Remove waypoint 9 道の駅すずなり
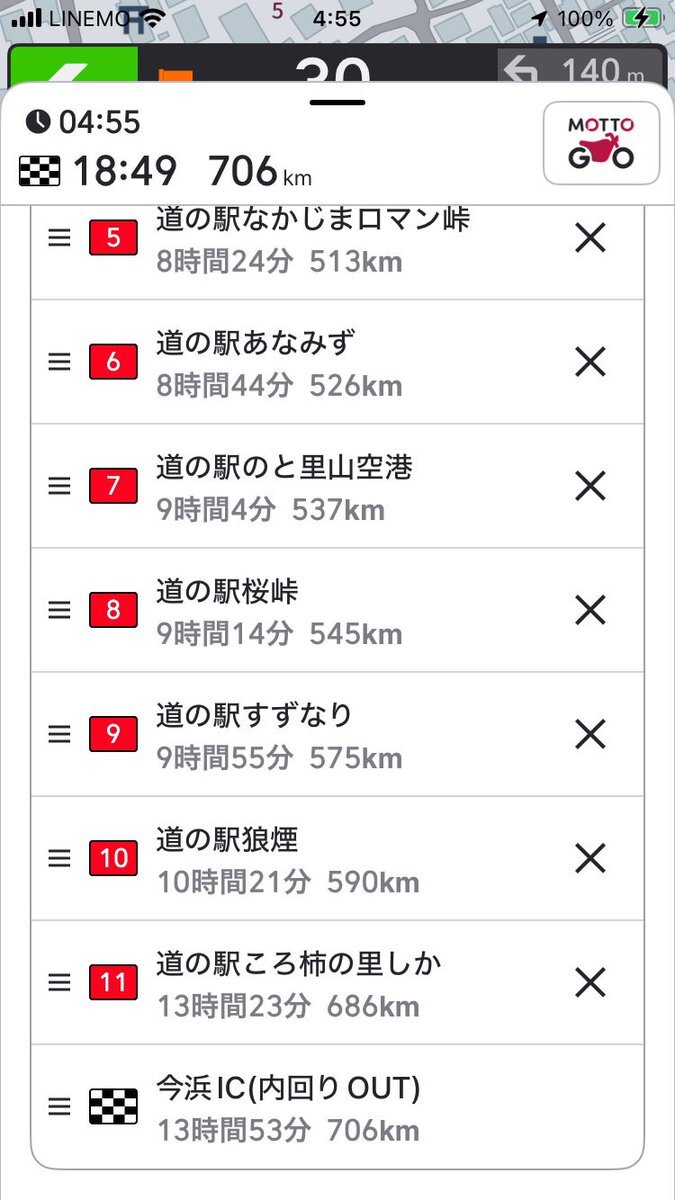Viewport: 675px width, 1200px height. coord(591,734)
